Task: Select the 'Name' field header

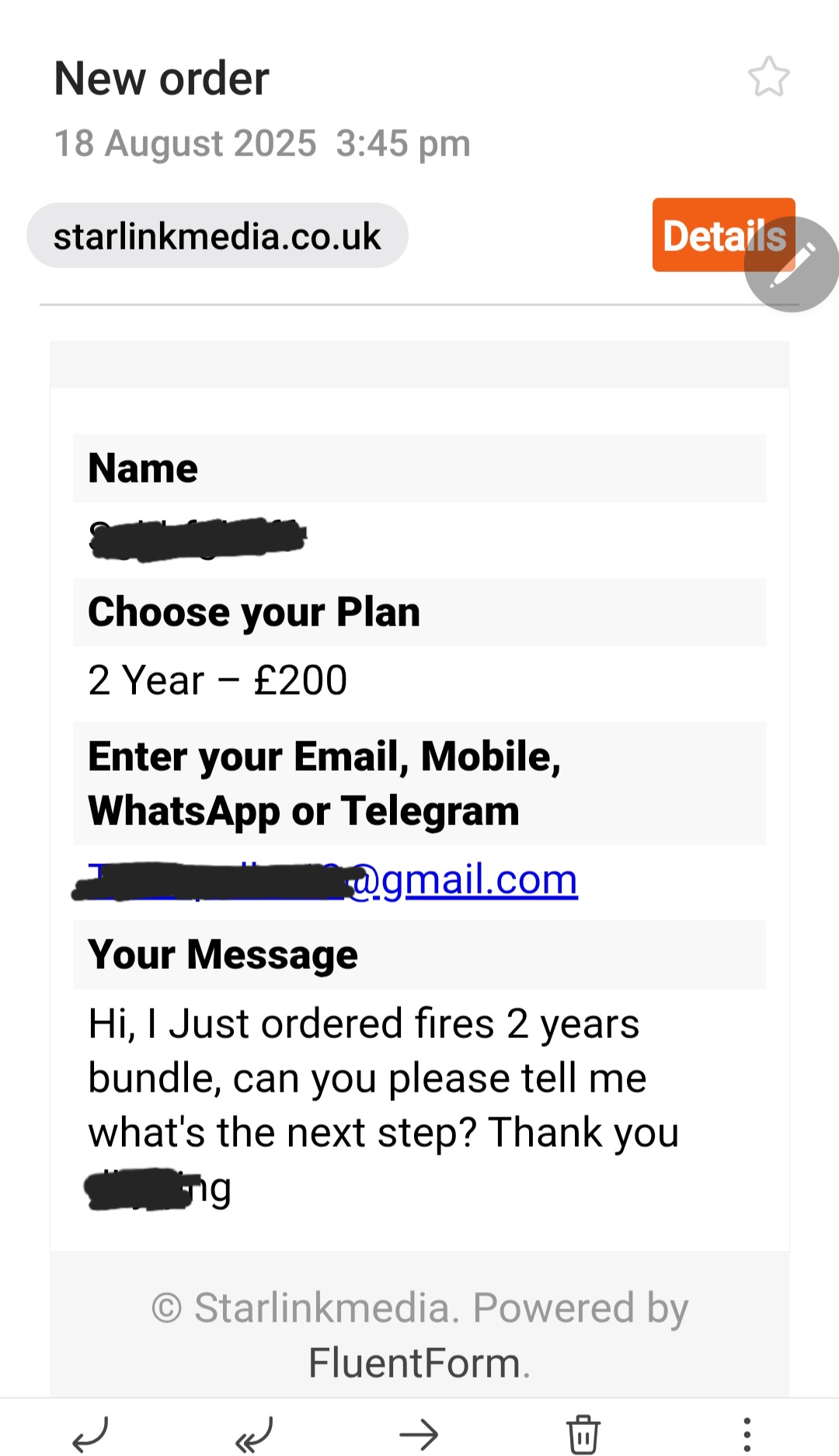Action: [x=143, y=468]
